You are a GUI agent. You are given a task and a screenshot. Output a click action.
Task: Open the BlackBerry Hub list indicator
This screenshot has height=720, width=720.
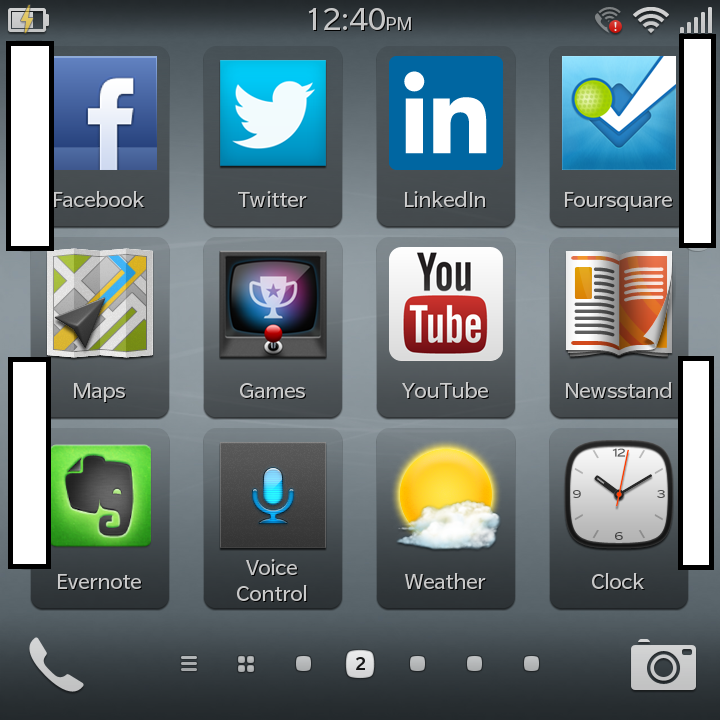coord(189,664)
